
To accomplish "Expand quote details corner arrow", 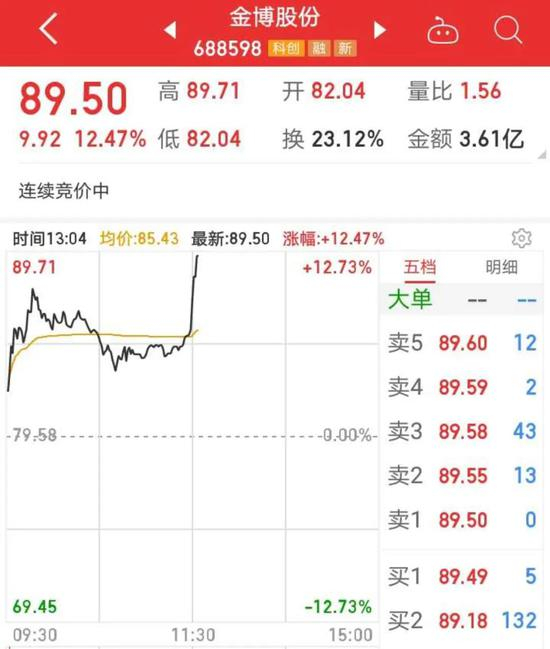I will coord(541,155).
